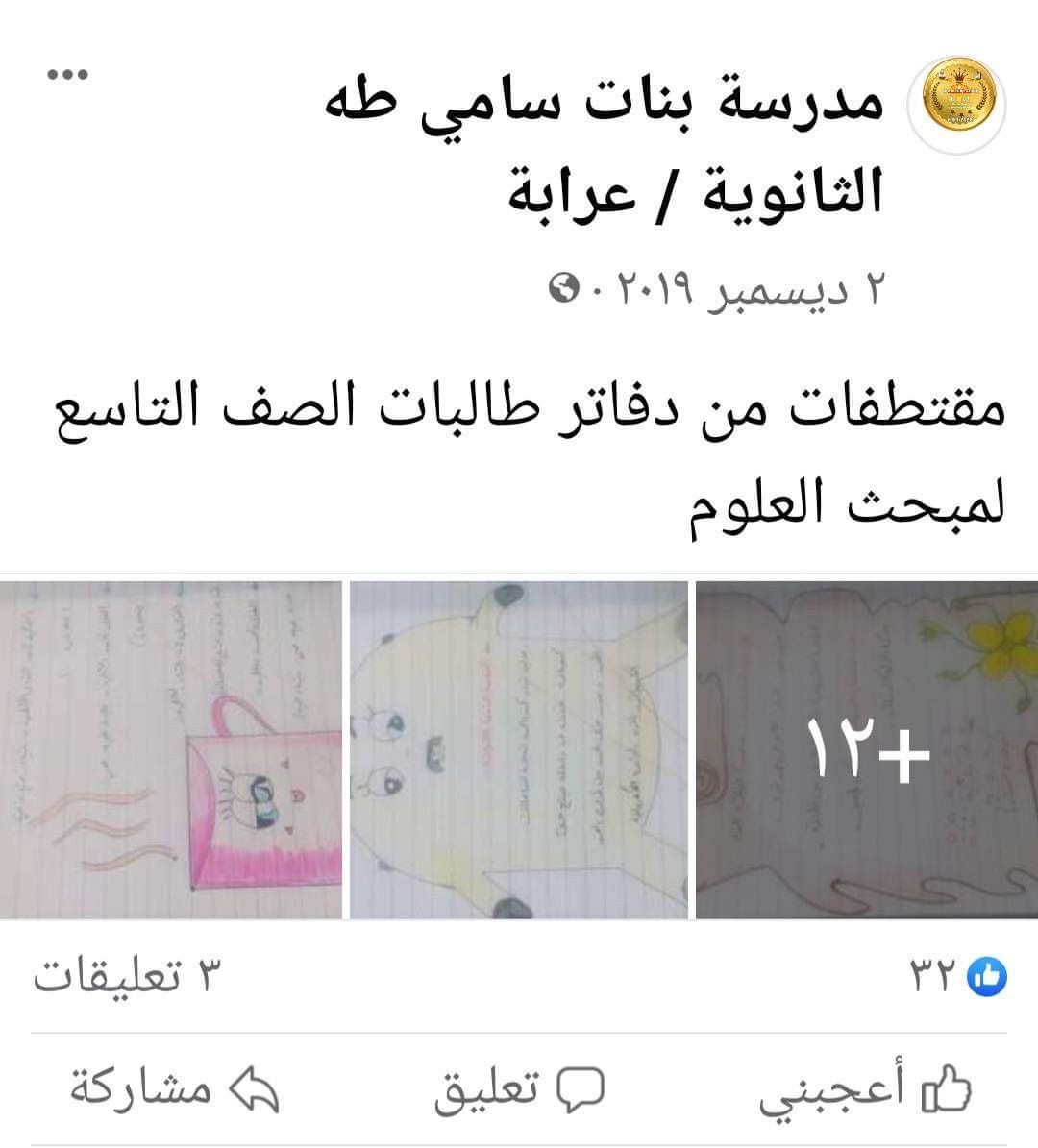Image resolution: width=1038 pixels, height=1148 pixels.
Task: Open the مدرسة بنات سامي طه page
Action: pos(605,144)
